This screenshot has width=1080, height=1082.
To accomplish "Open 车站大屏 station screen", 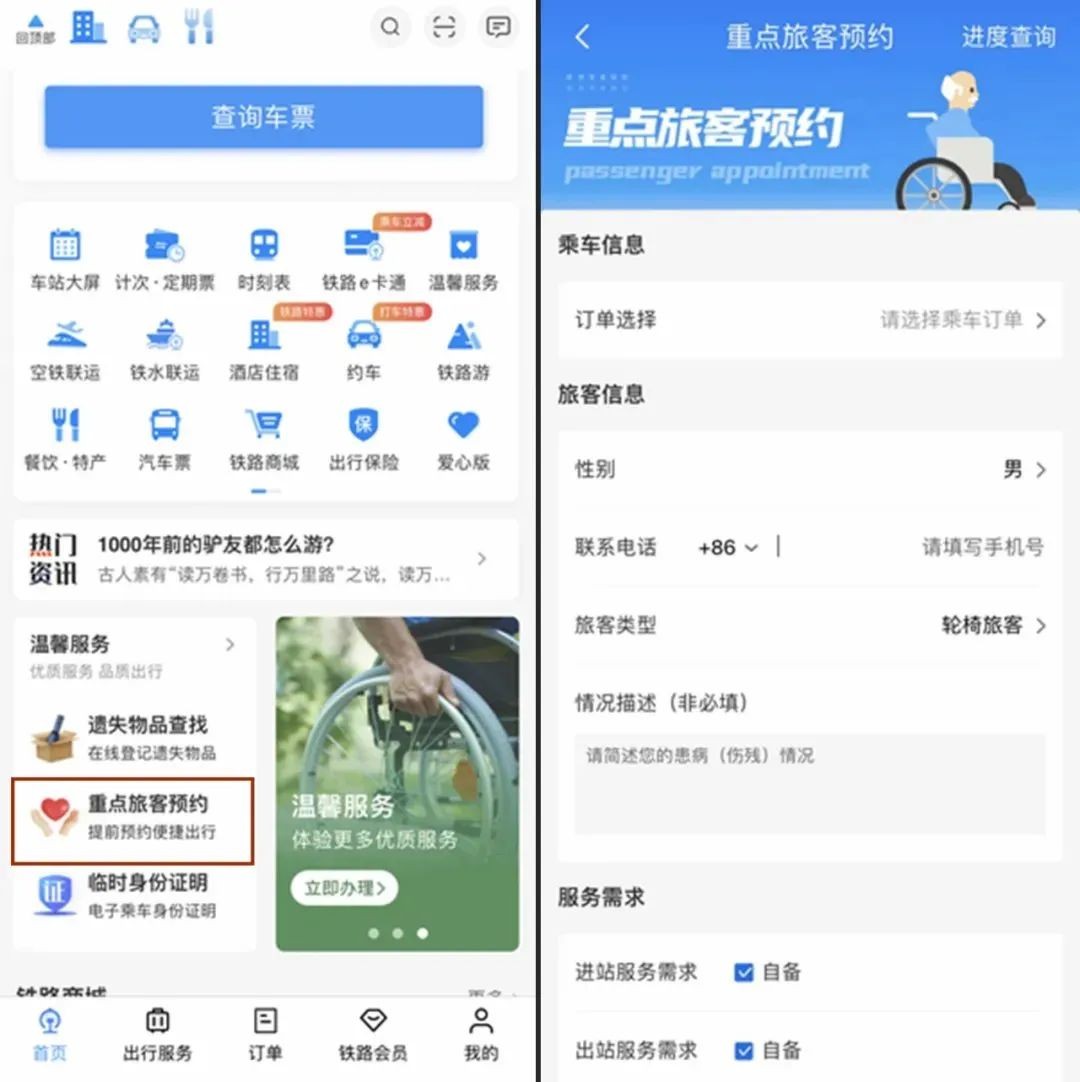I will [65, 258].
